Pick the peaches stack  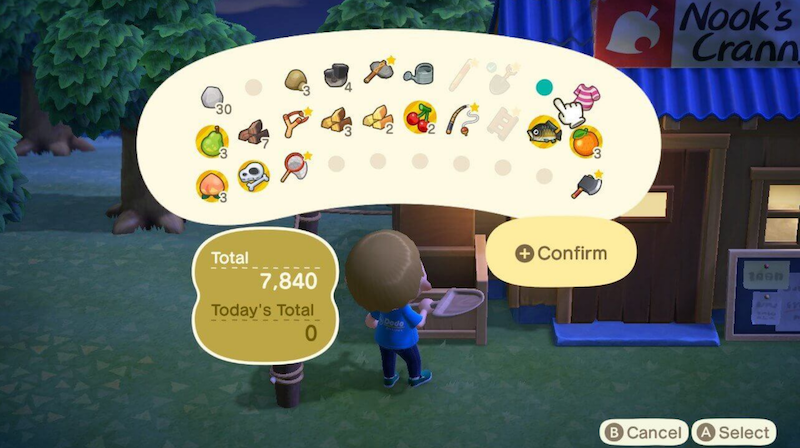[211, 183]
